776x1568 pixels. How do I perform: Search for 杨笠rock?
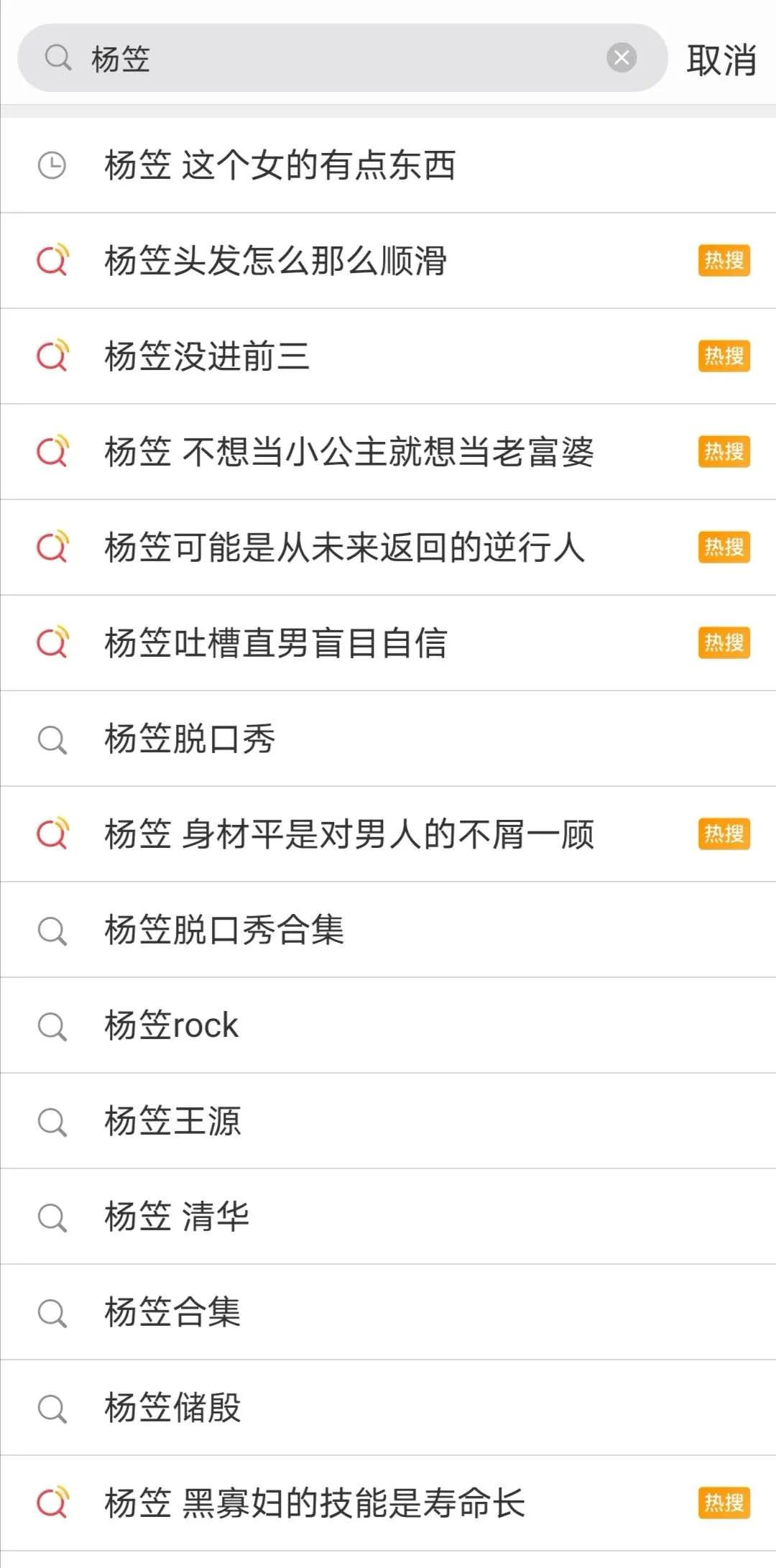coord(171,1025)
